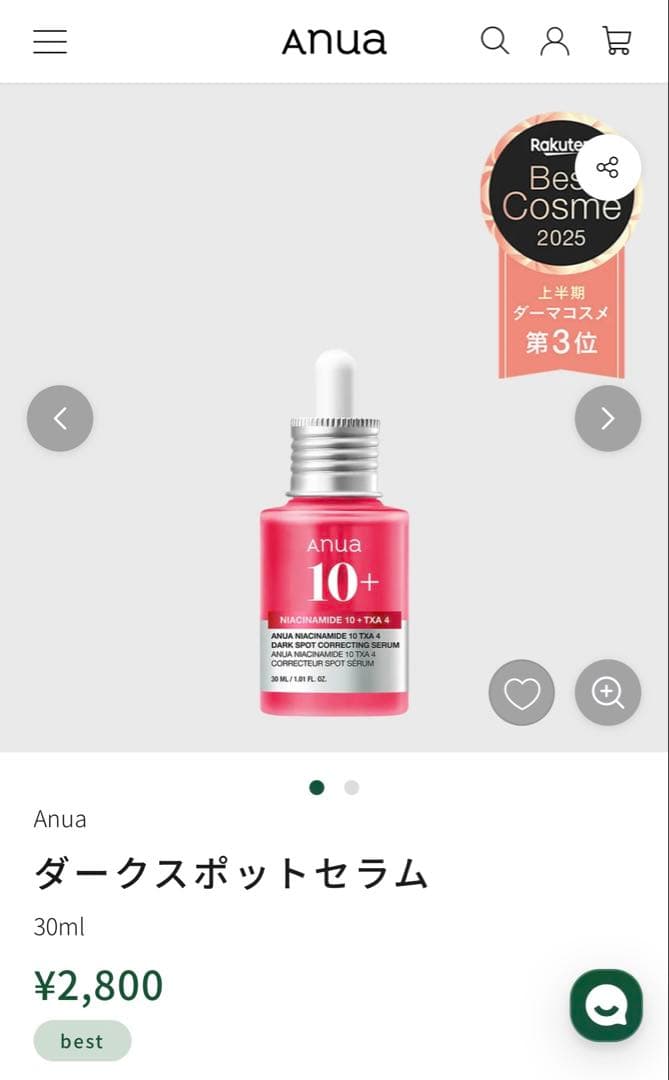Add the serum to wishlist
Viewport: 669px width, 1080px height.
[x=521, y=692]
